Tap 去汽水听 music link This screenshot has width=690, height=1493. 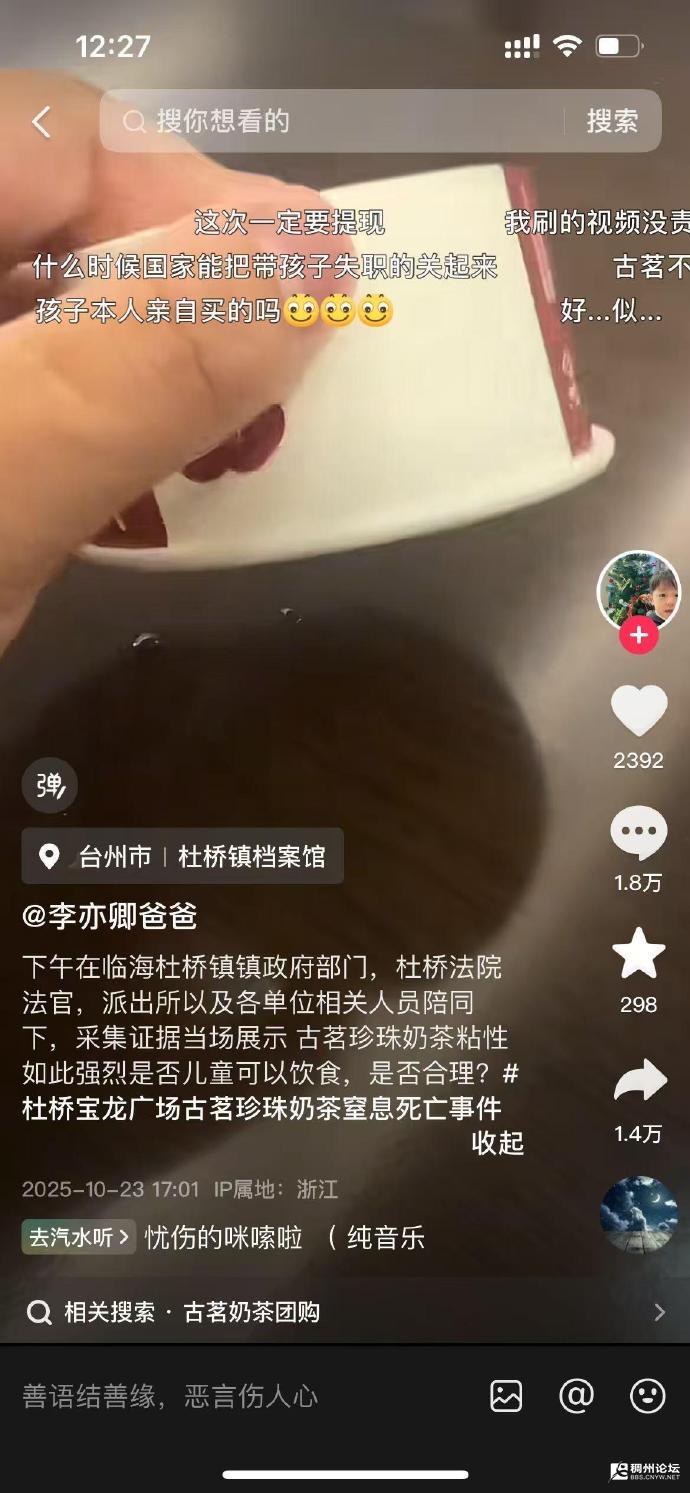click(79, 1237)
